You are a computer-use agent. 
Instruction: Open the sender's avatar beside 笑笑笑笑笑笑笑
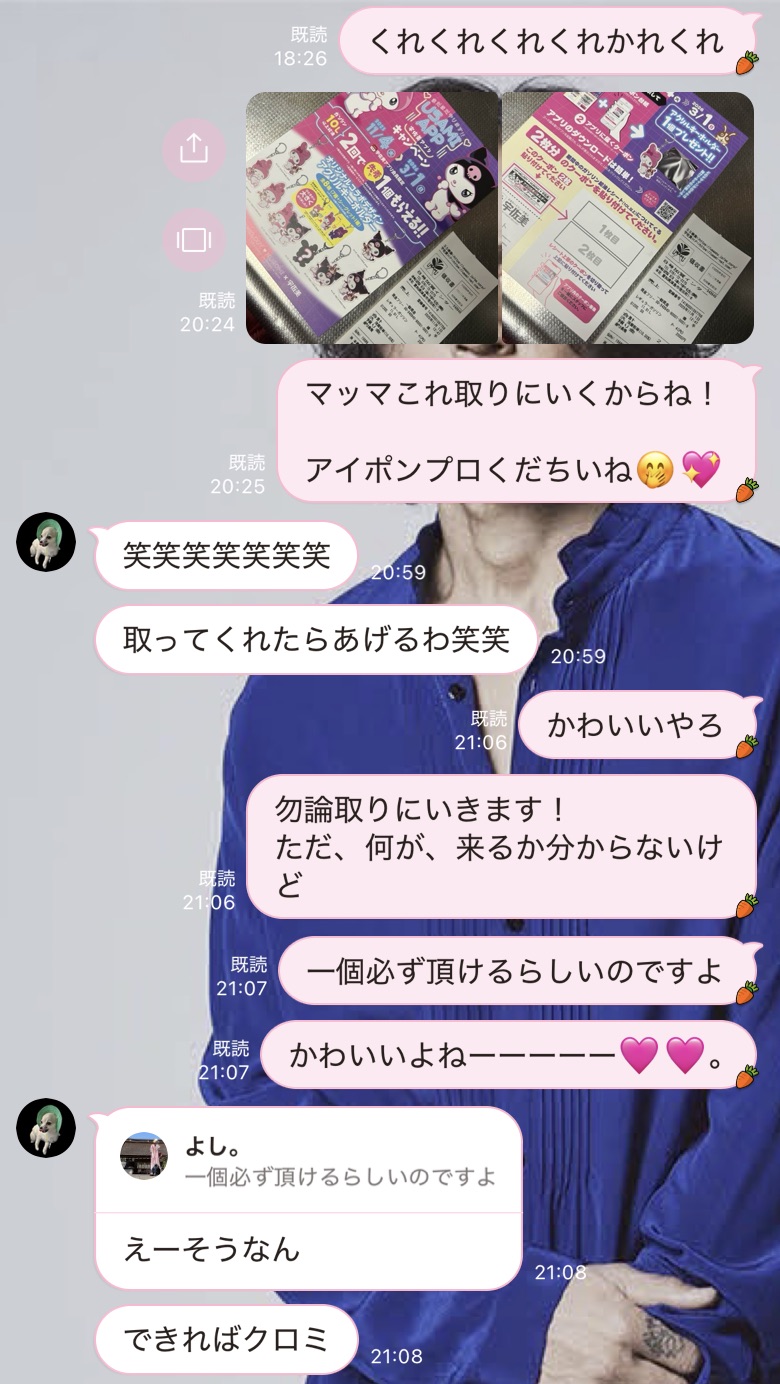click(x=46, y=542)
